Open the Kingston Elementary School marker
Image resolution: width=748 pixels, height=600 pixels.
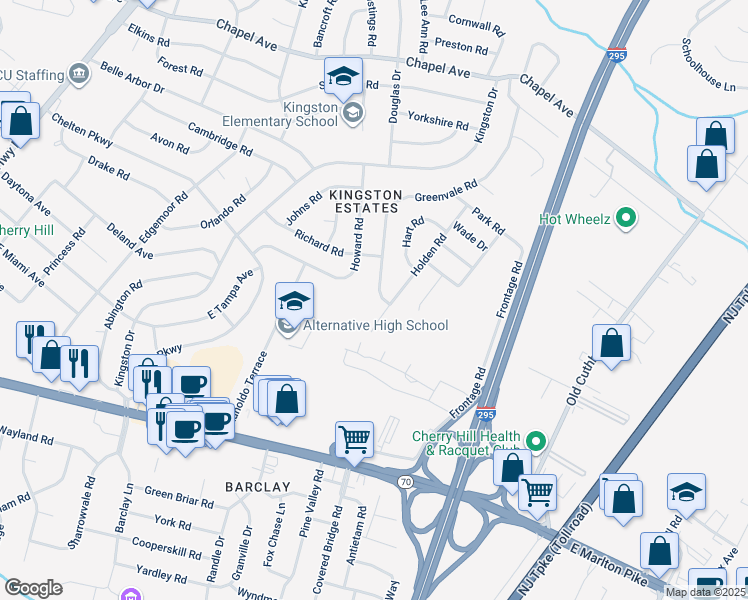click(351, 113)
